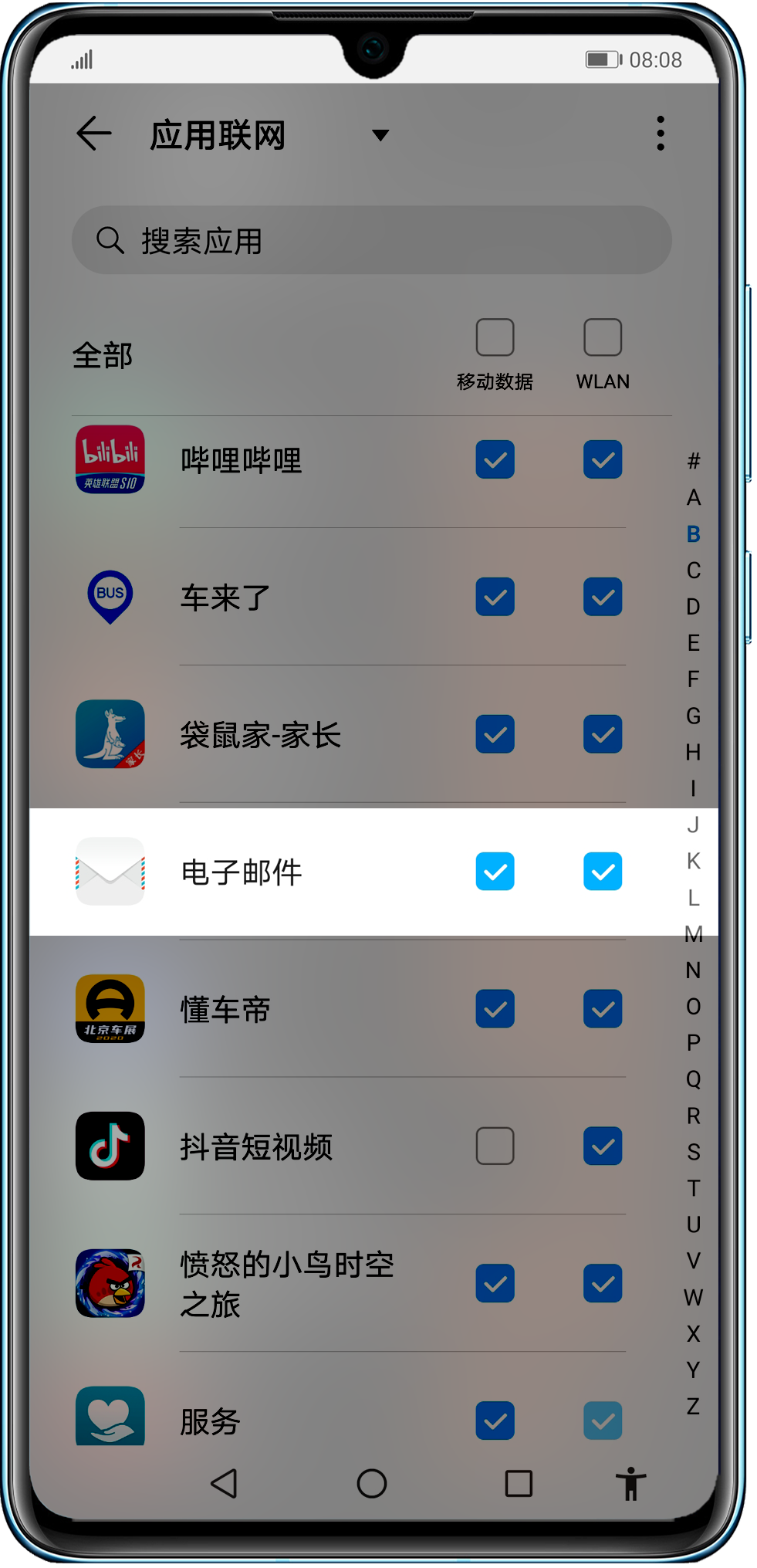Viewport: 757px width, 1568px height.
Task: Expand the 应用联网 dropdown arrow
Action: 380,135
